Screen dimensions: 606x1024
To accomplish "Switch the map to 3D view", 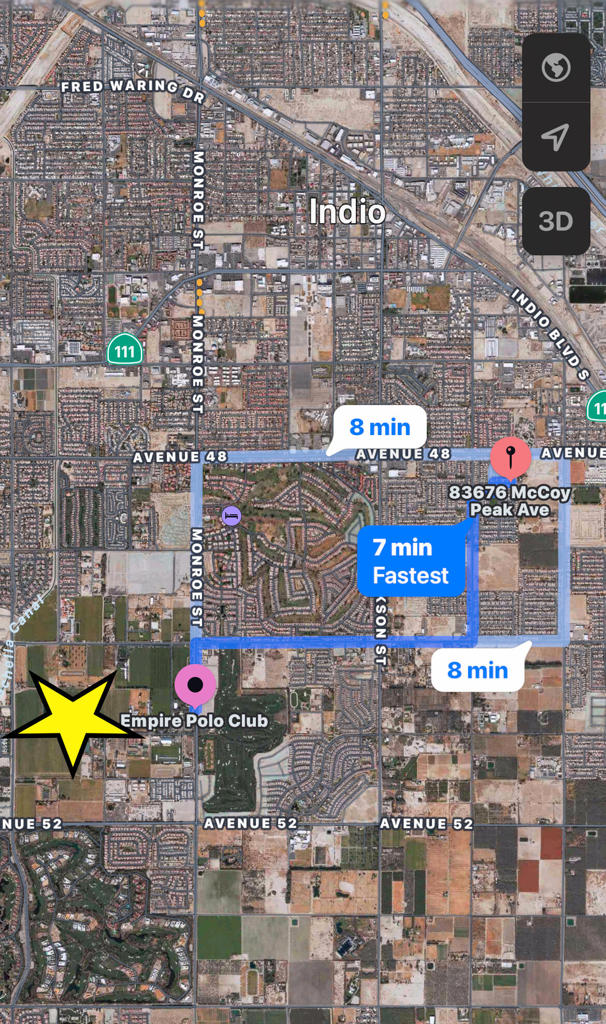I will [x=555, y=221].
